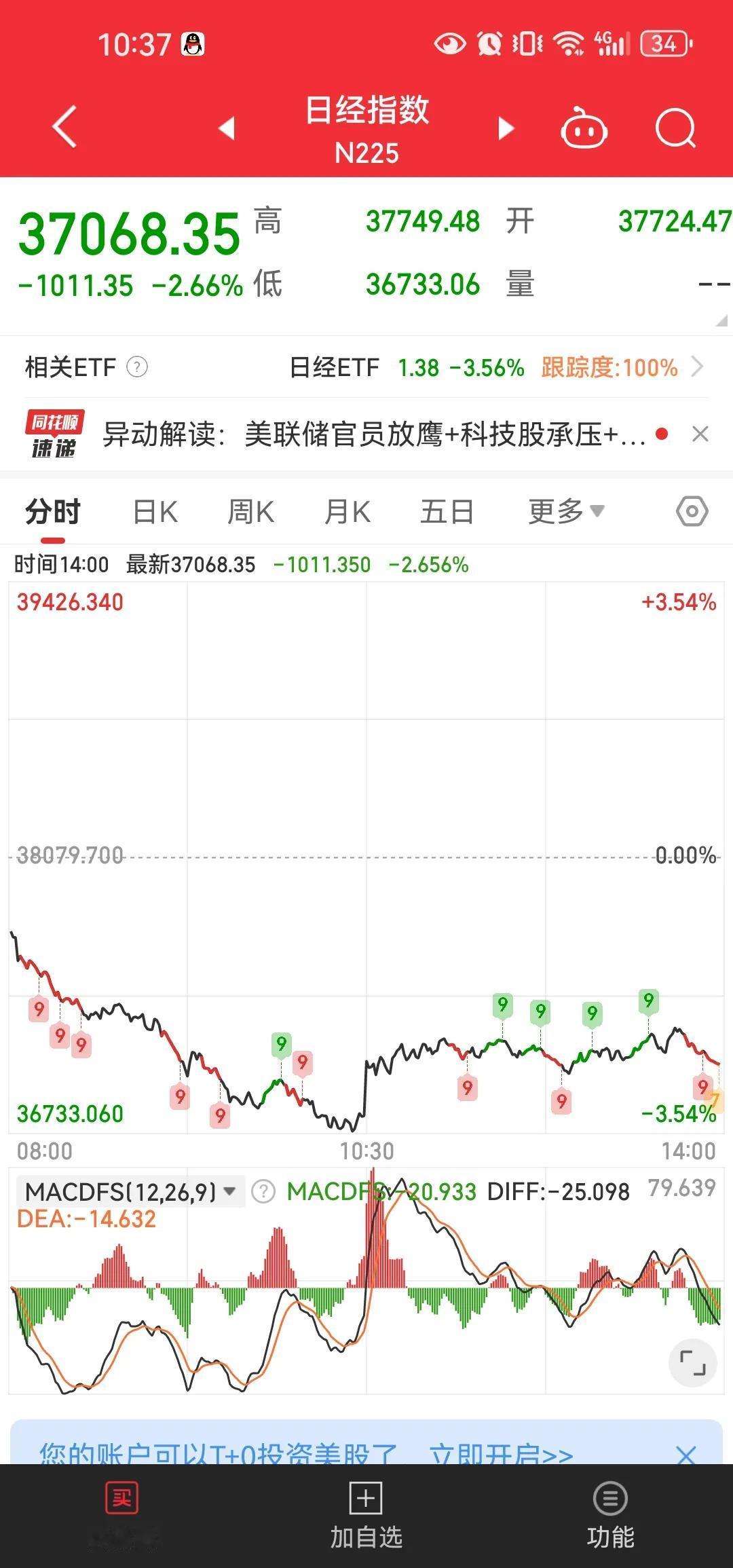Screen dimensions: 733x1568
Task: Open the 功能 functions menu
Action: click(x=609, y=1506)
